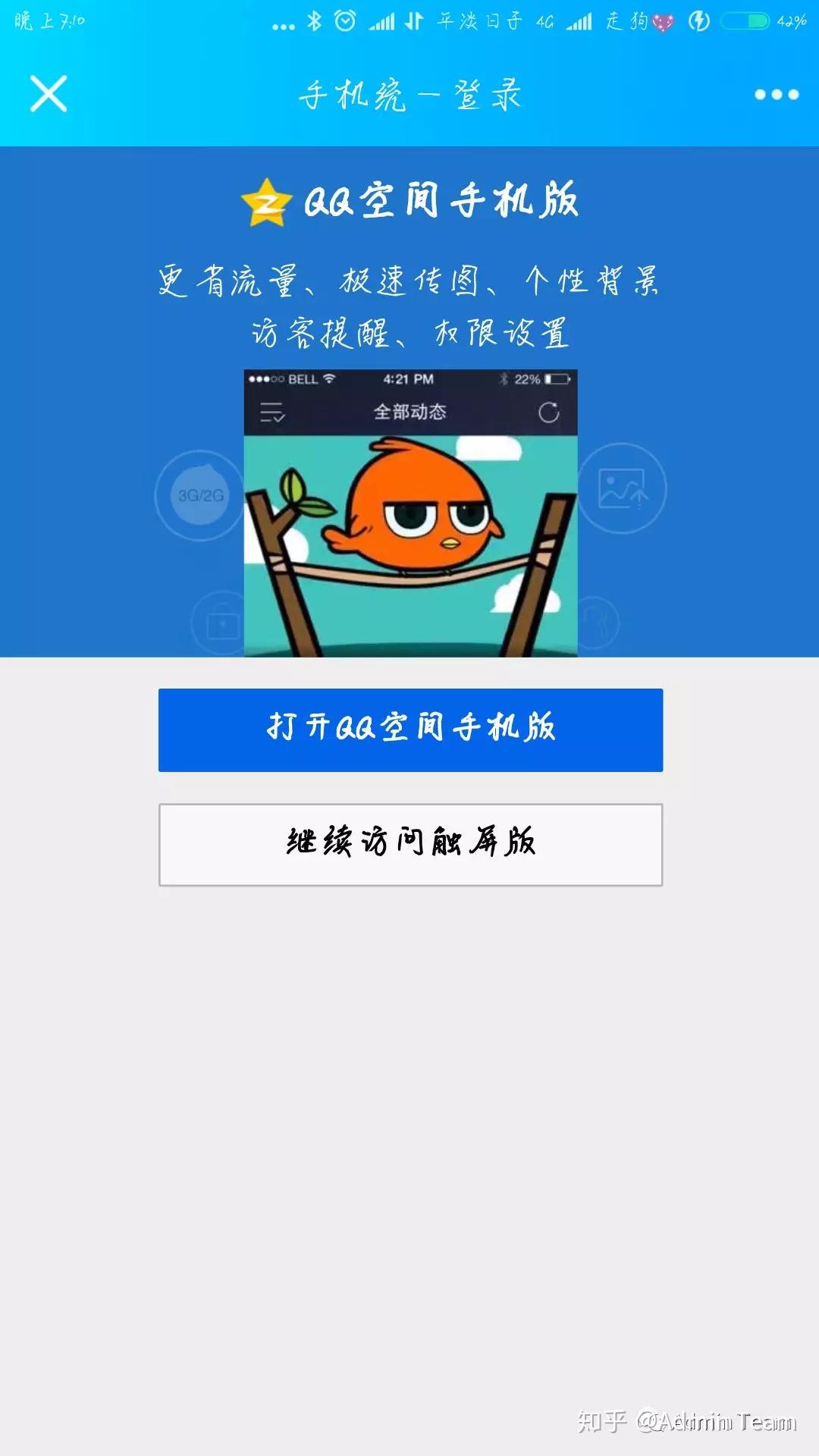Tap 打开QQ空间手机版 button
The width and height of the screenshot is (819, 1456).
410,730
